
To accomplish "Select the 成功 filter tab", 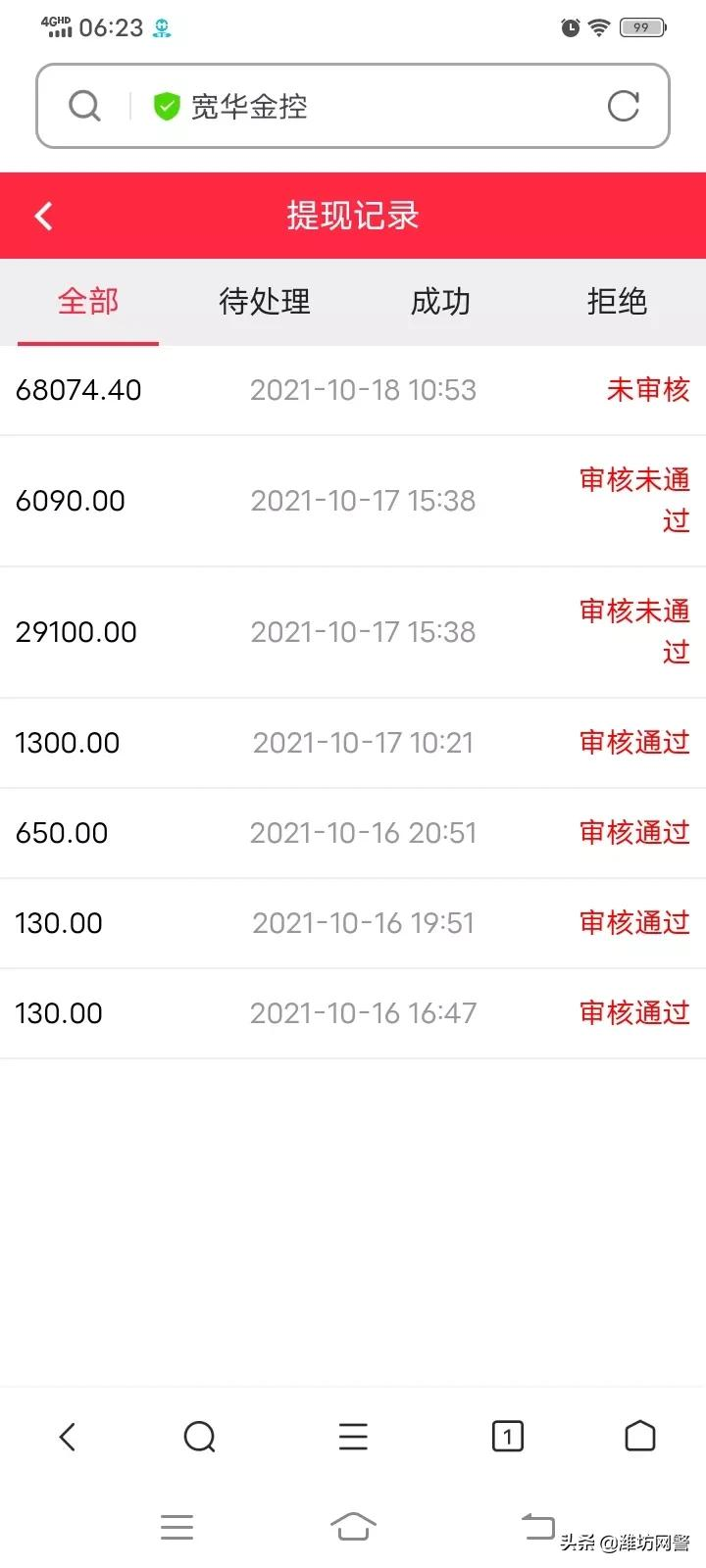I will (441, 302).
